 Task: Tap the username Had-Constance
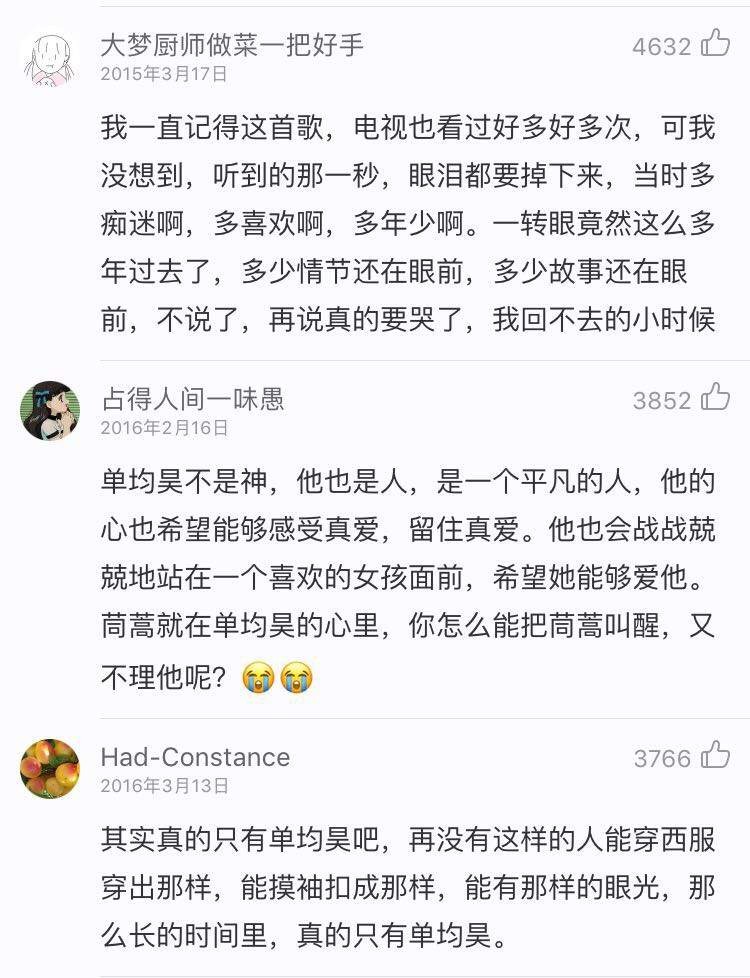(x=195, y=757)
